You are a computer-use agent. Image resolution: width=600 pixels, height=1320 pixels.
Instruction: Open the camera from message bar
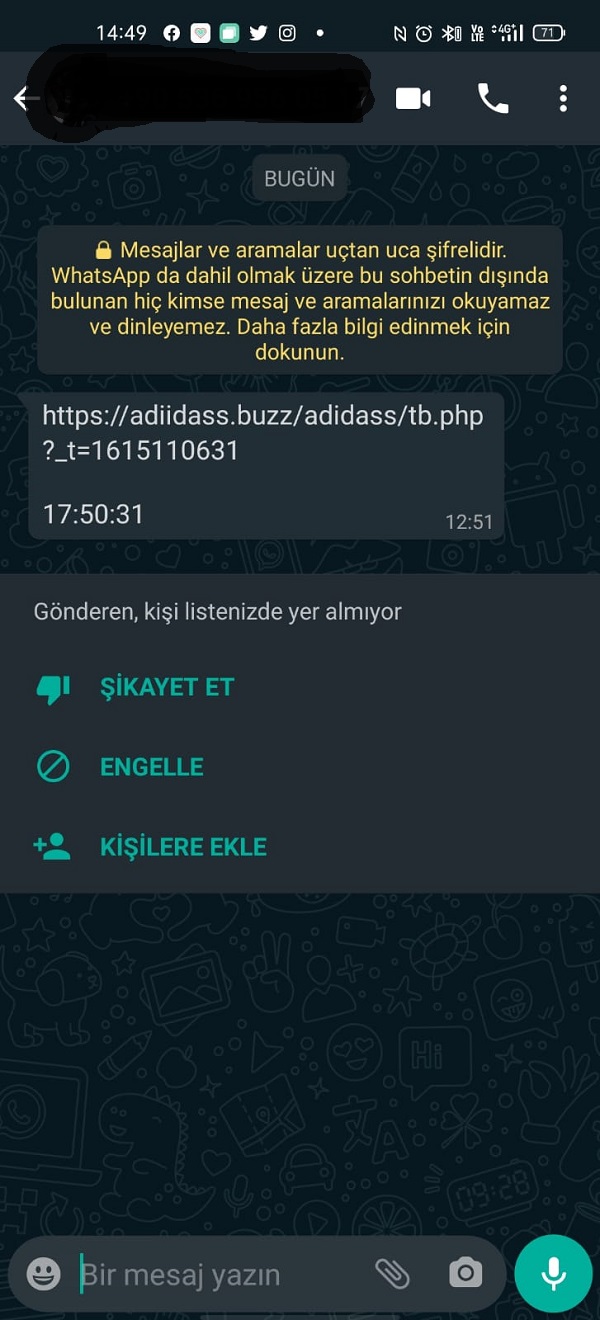point(465,1273)
